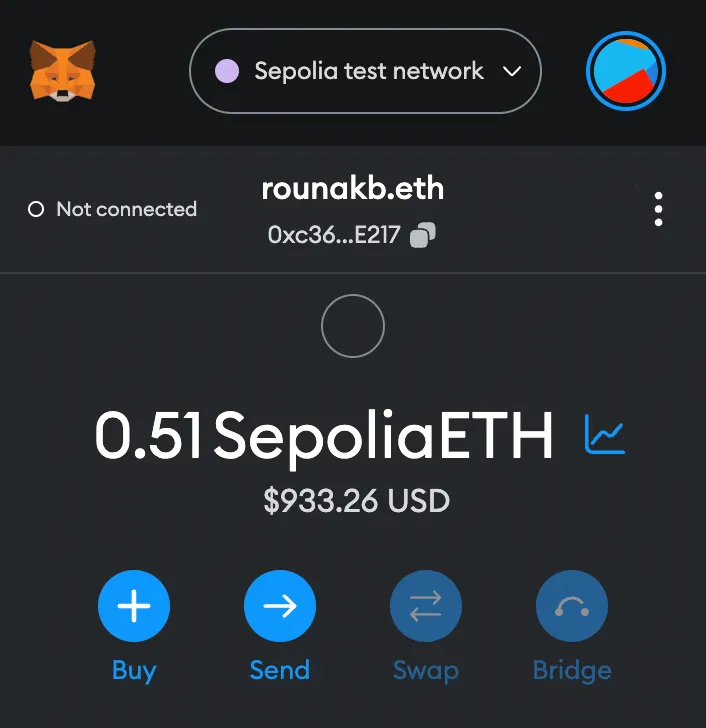Select the Swap action
This screenshot has width=706, height=728.
pyautogui.click(x=425, y=606)
